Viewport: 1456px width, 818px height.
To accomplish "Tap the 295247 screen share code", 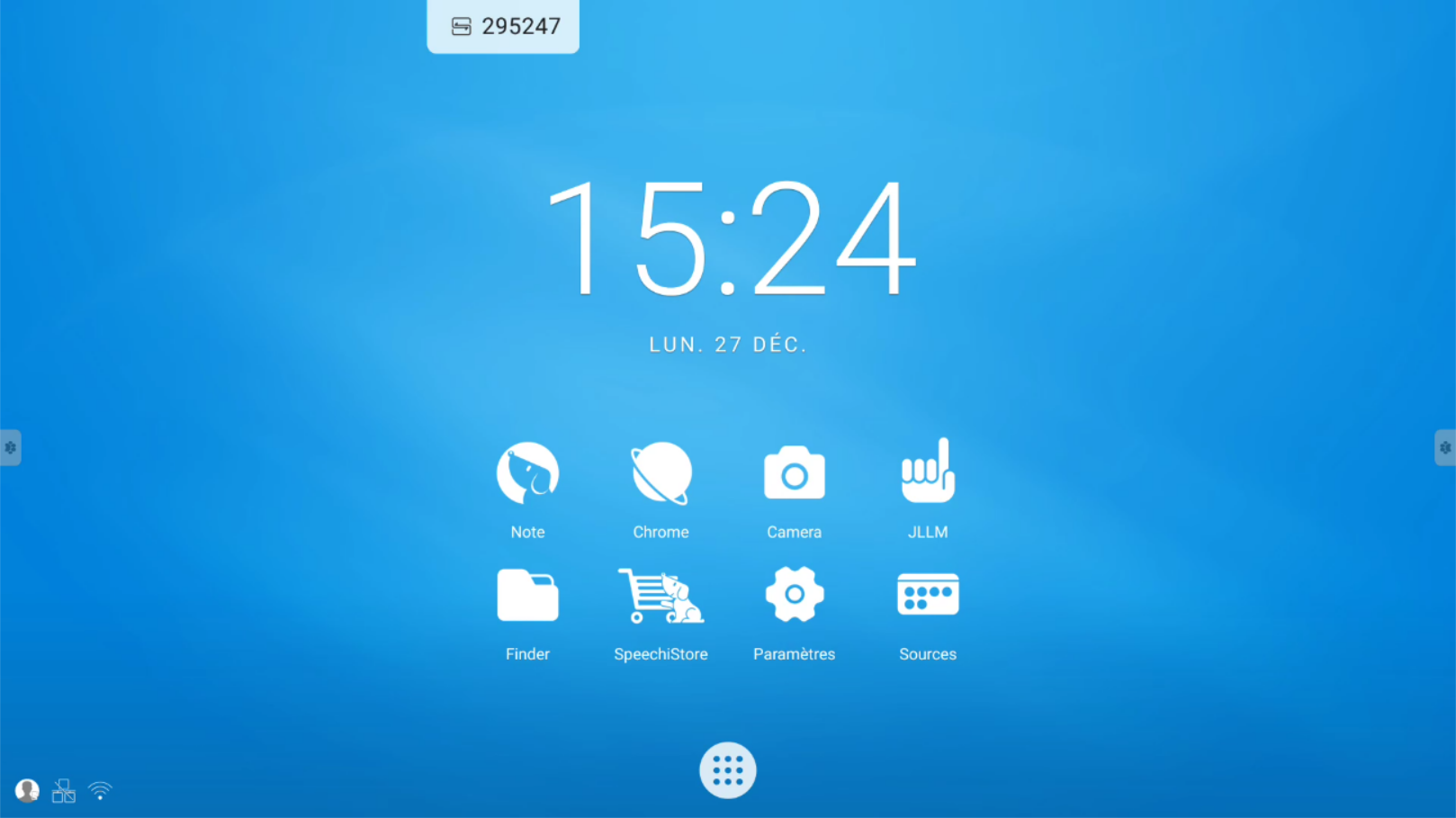I will [503, 26].
